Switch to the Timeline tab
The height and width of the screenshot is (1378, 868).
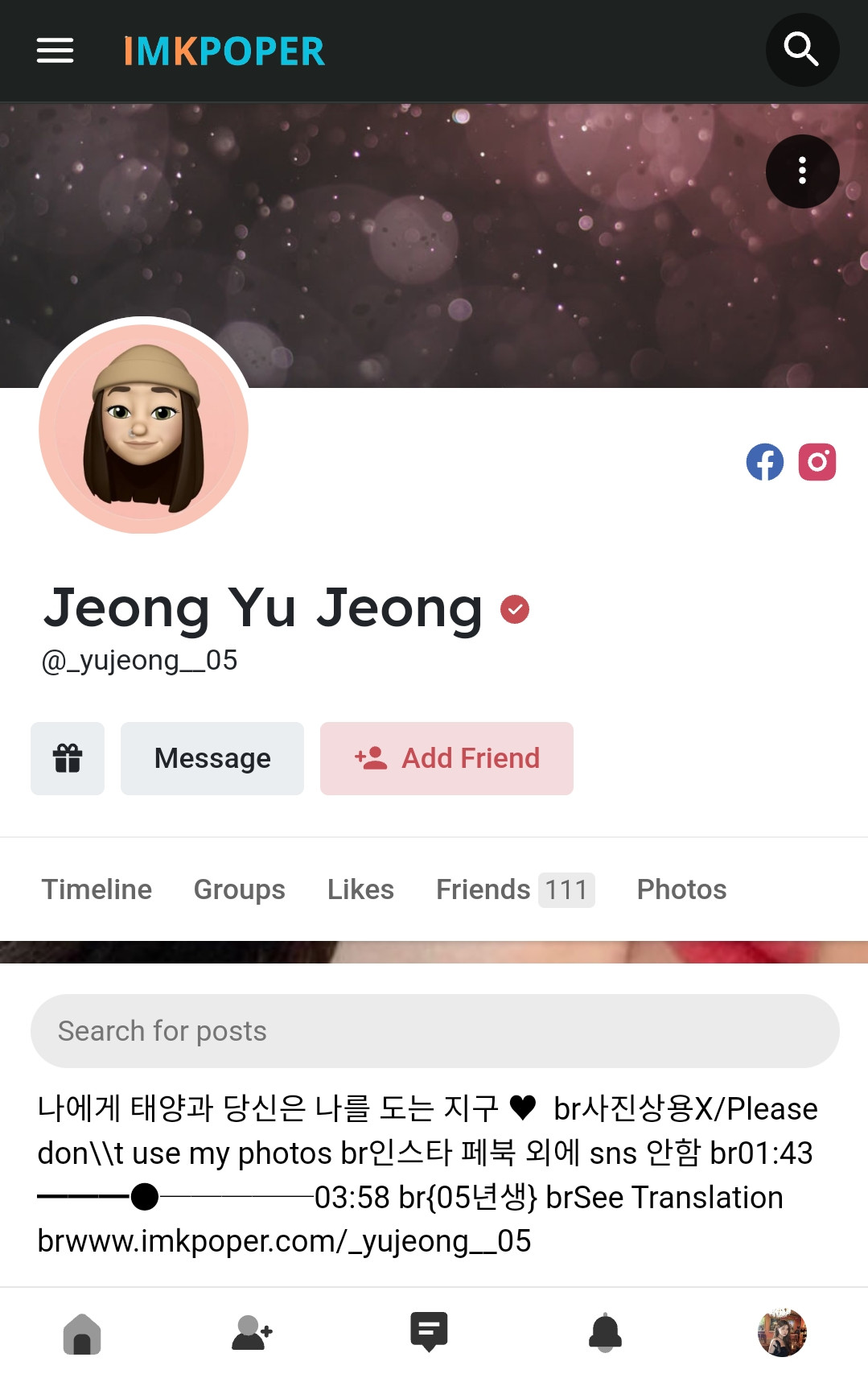(x=97, y=889)
